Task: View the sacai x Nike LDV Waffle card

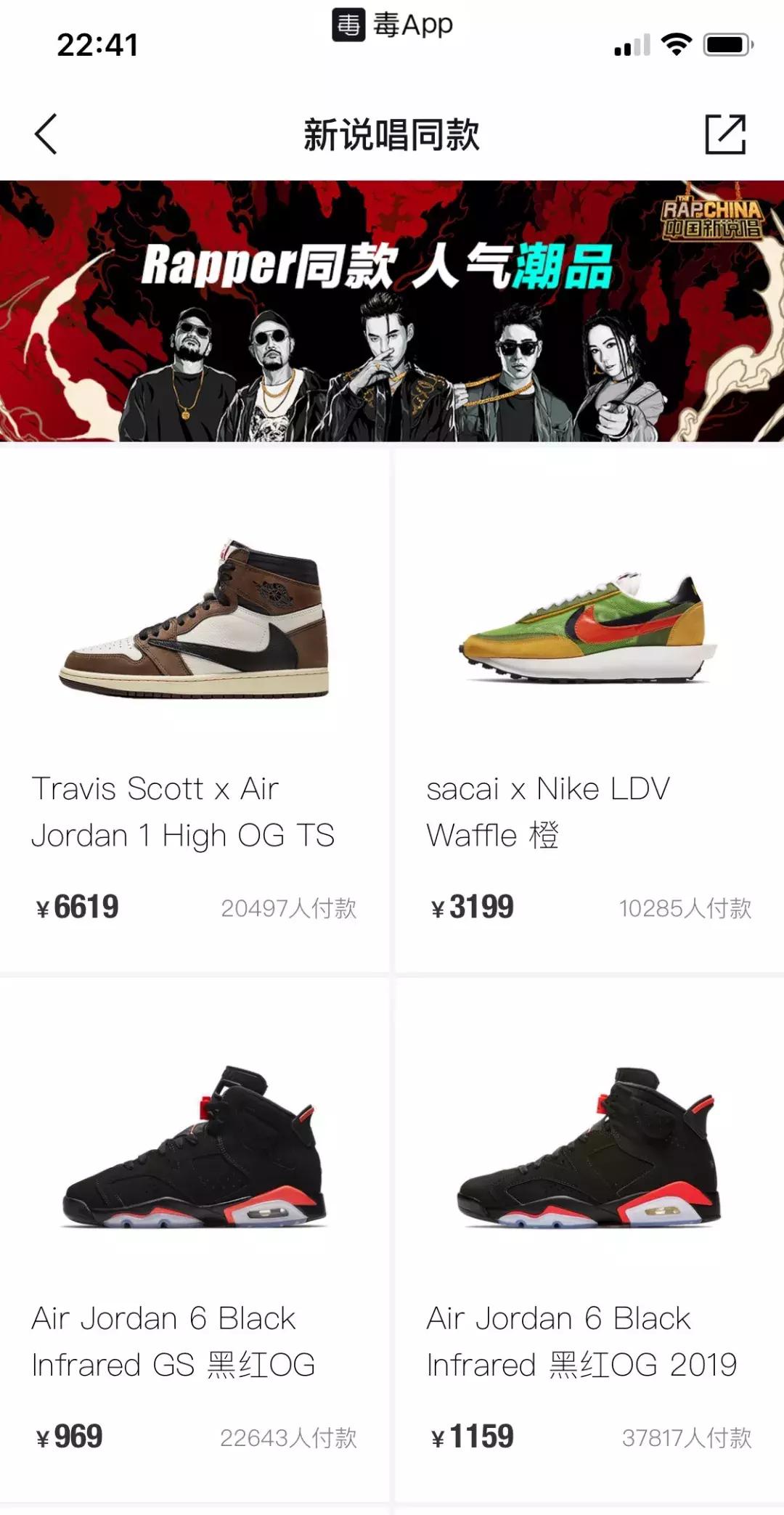Action: pyautogui.click(x=589, y=710)
